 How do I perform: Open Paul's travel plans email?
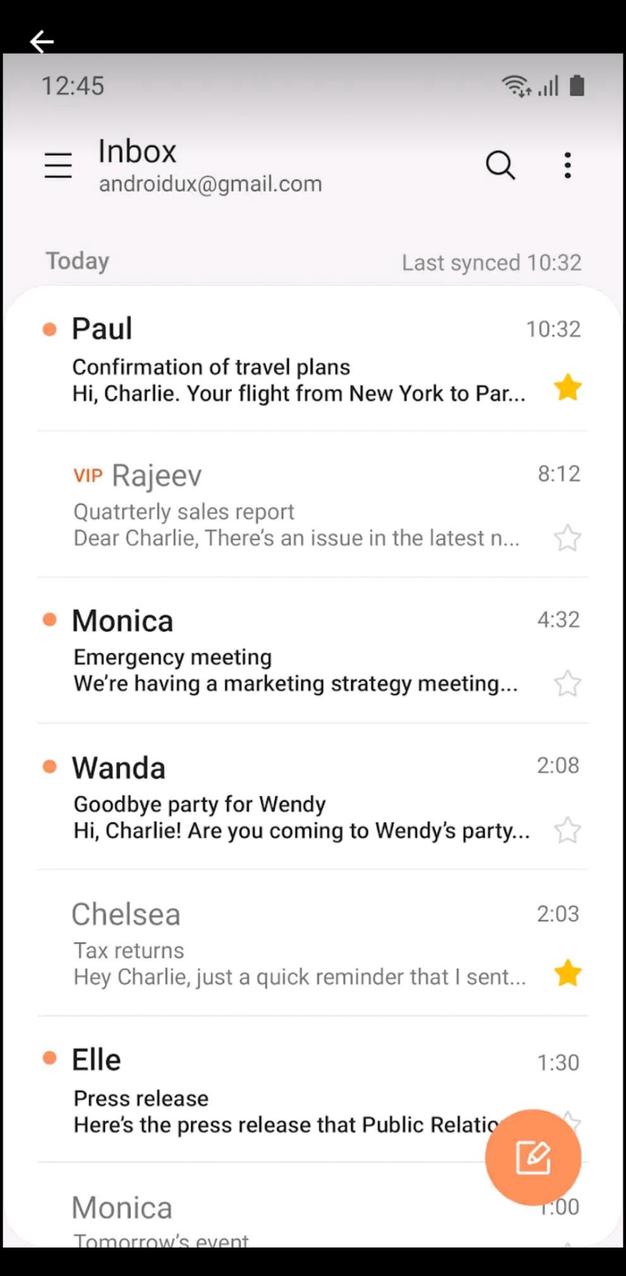tap(290, 360)
